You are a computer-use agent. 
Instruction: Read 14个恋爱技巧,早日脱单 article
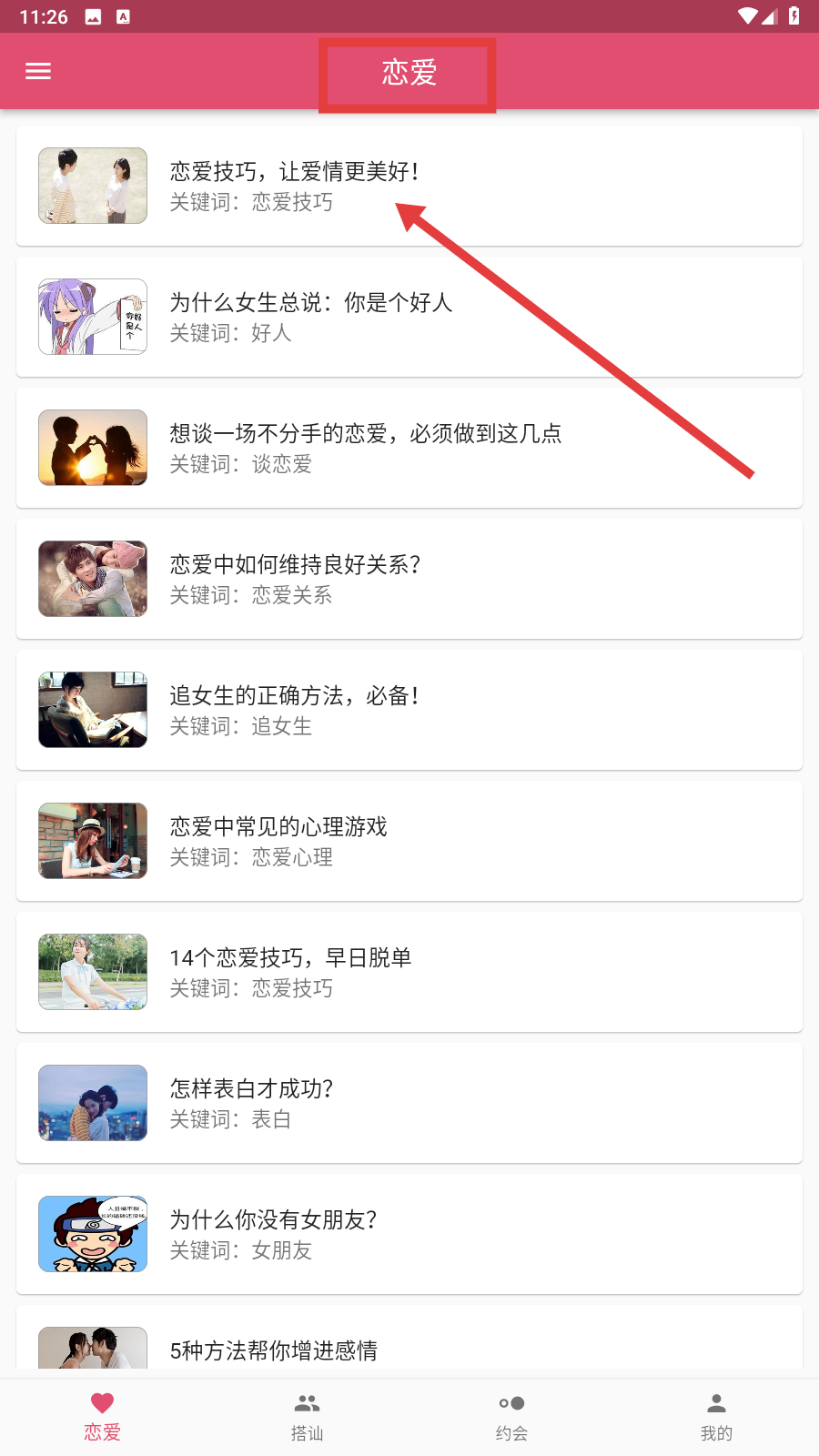409,972
